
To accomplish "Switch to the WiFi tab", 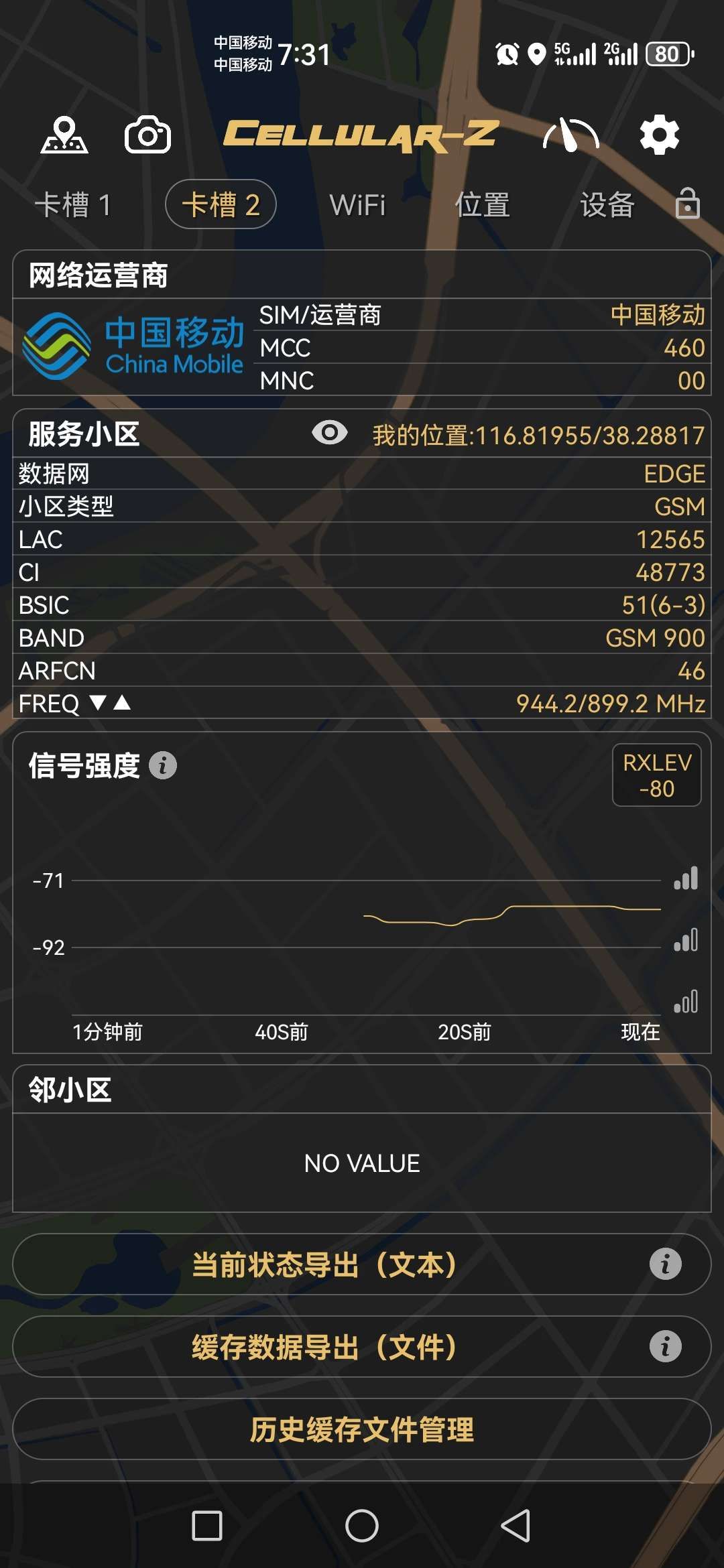I will coord(359,204).
